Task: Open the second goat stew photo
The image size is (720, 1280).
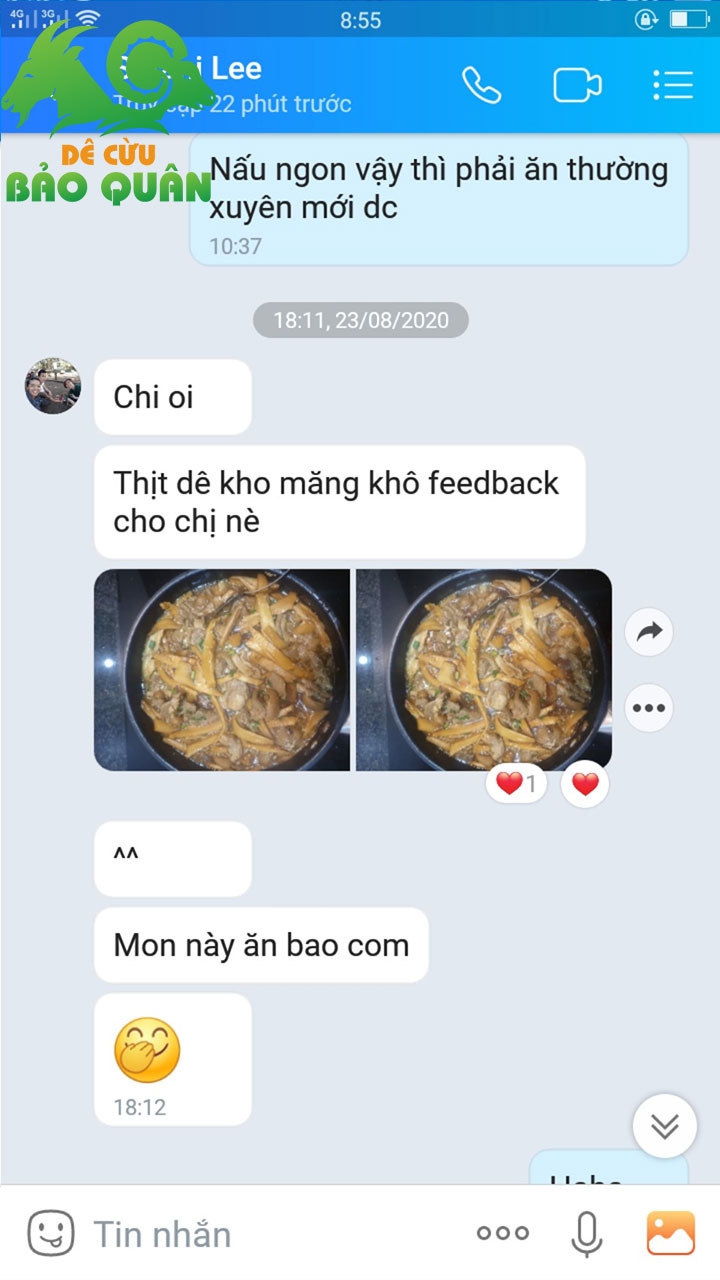Action: pyautogui.click(x=484, y=670)
